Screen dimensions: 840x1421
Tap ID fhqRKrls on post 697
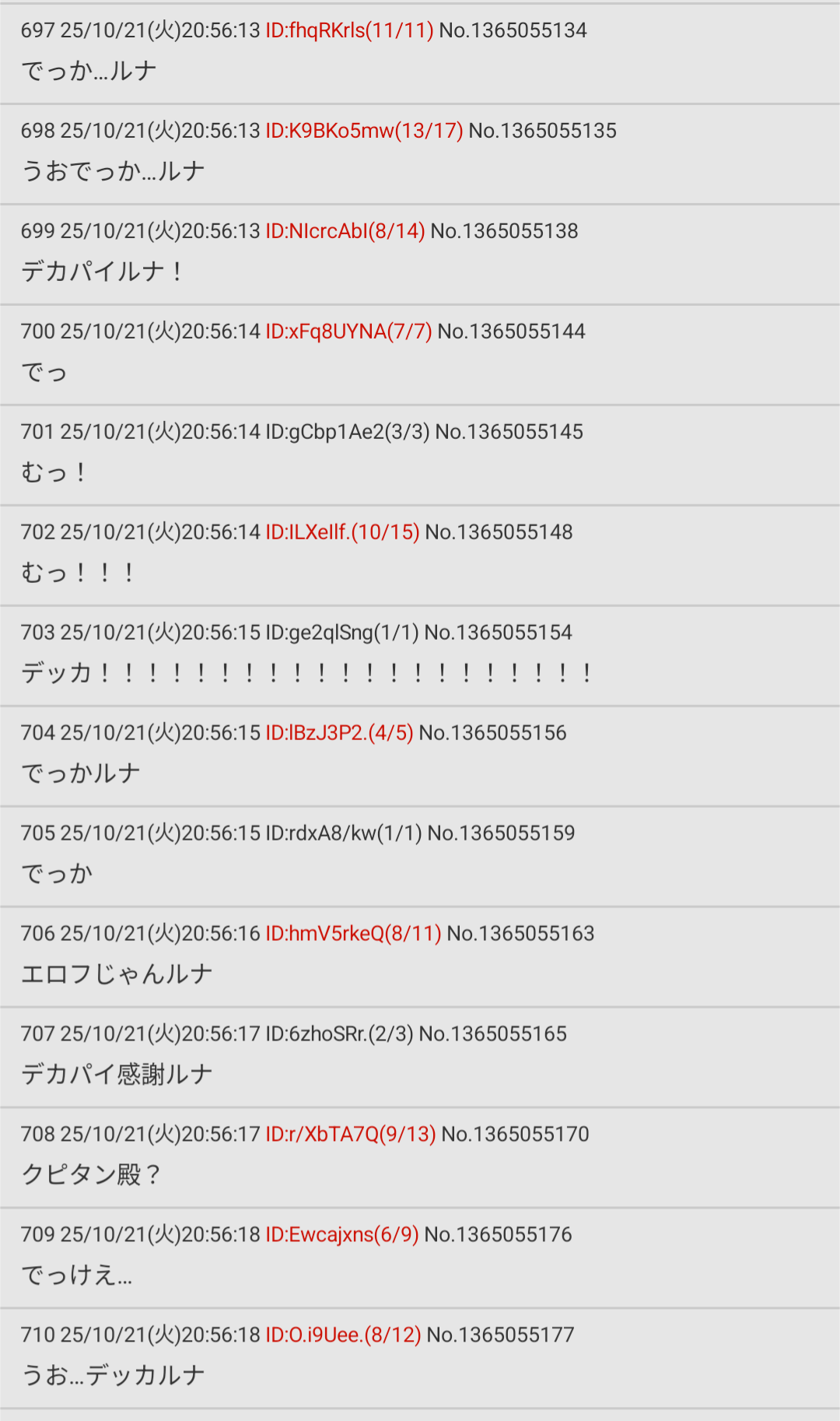pyautogui.click(x=349, y=30)
